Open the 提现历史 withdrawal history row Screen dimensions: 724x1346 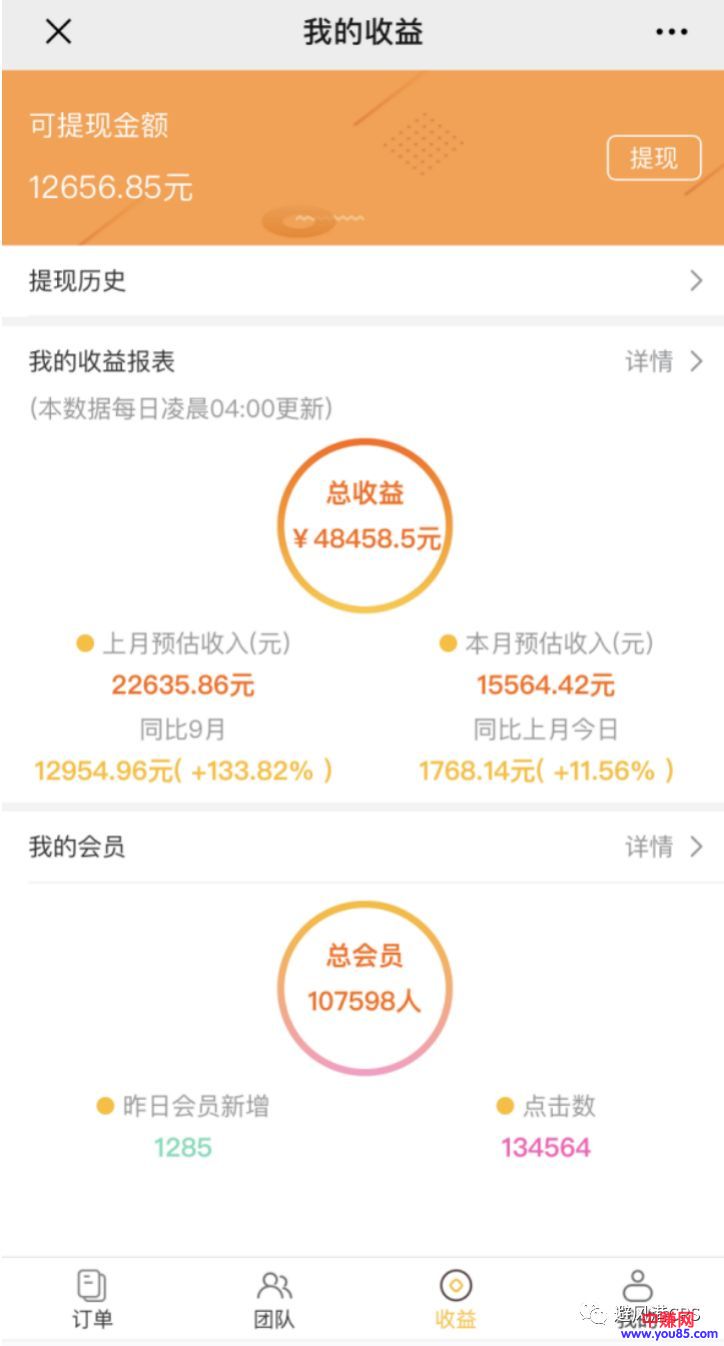362,281
